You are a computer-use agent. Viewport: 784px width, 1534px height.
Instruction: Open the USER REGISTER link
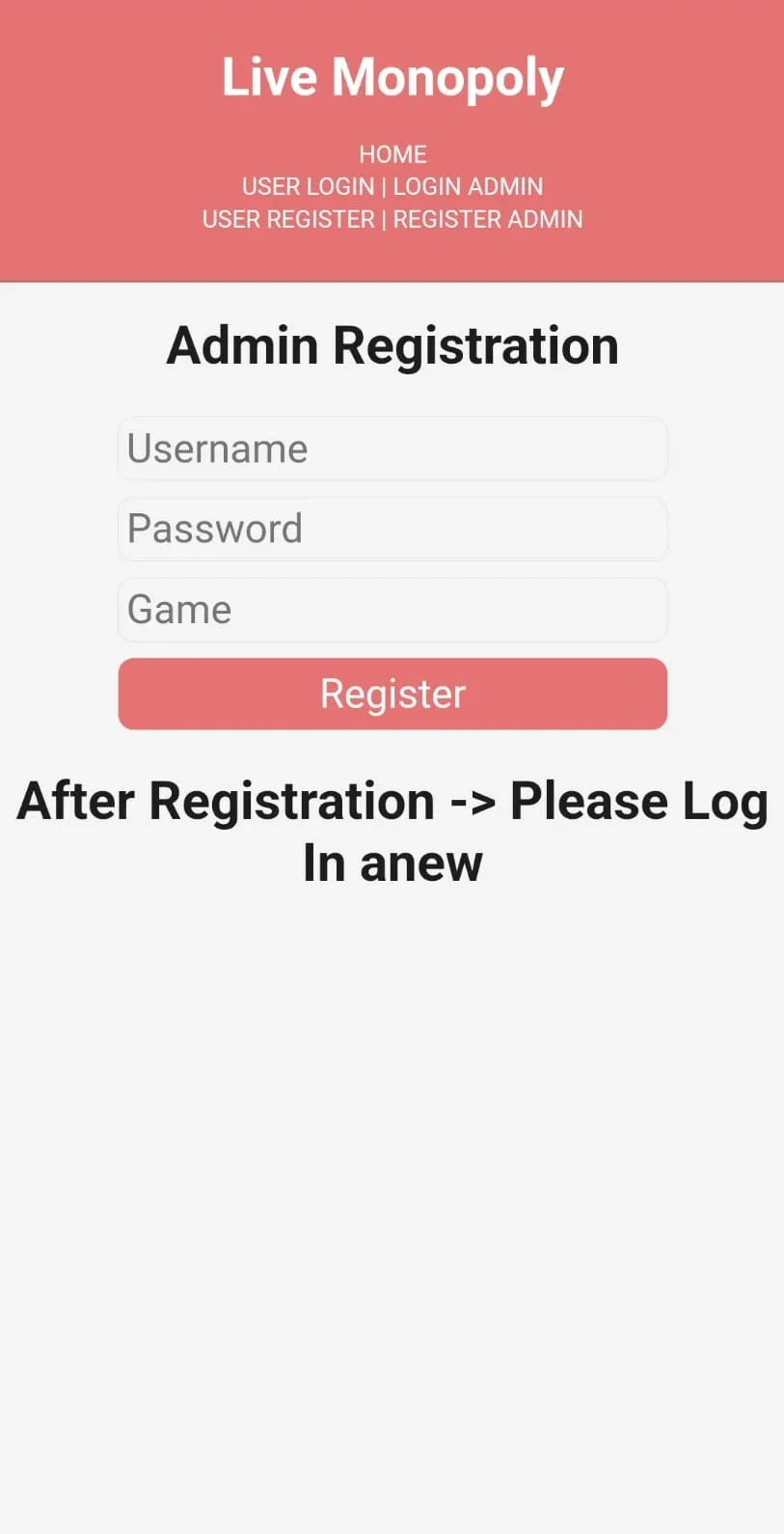click(288, 219)
